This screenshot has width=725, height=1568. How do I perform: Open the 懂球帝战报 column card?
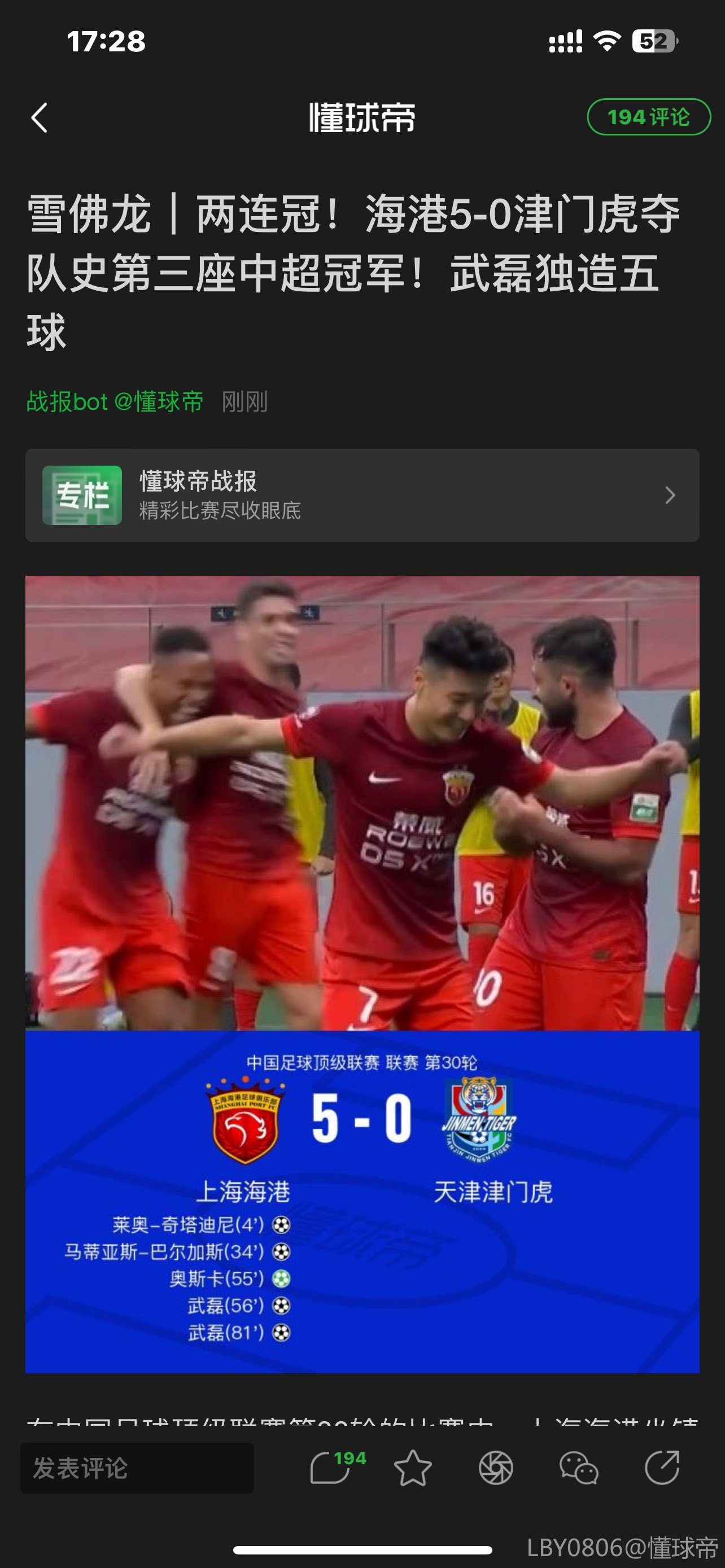[362, 495]
